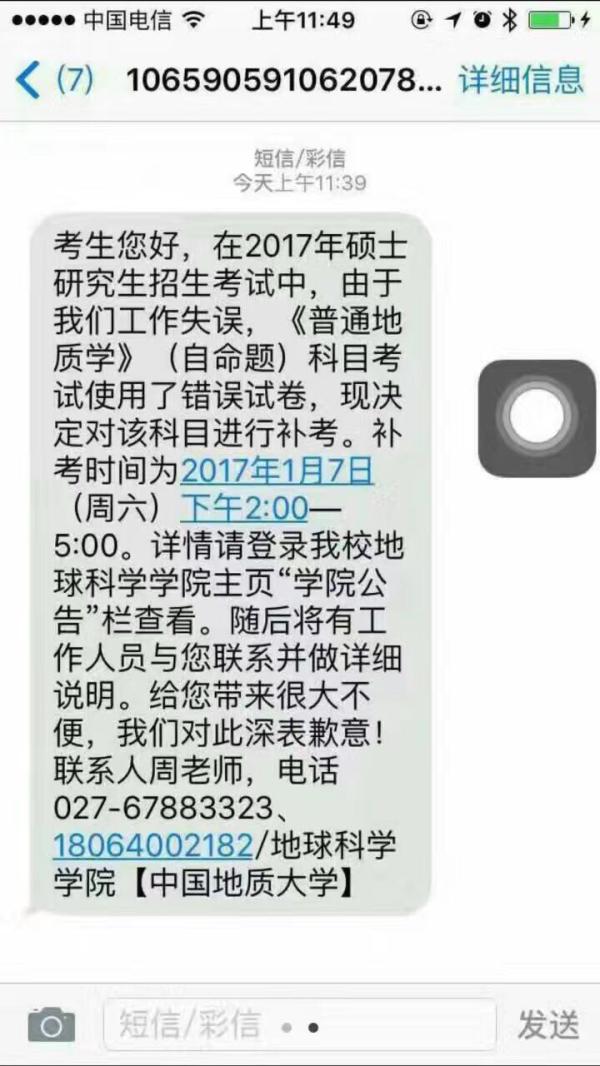Open 详细信息 for this conversation

520,80
